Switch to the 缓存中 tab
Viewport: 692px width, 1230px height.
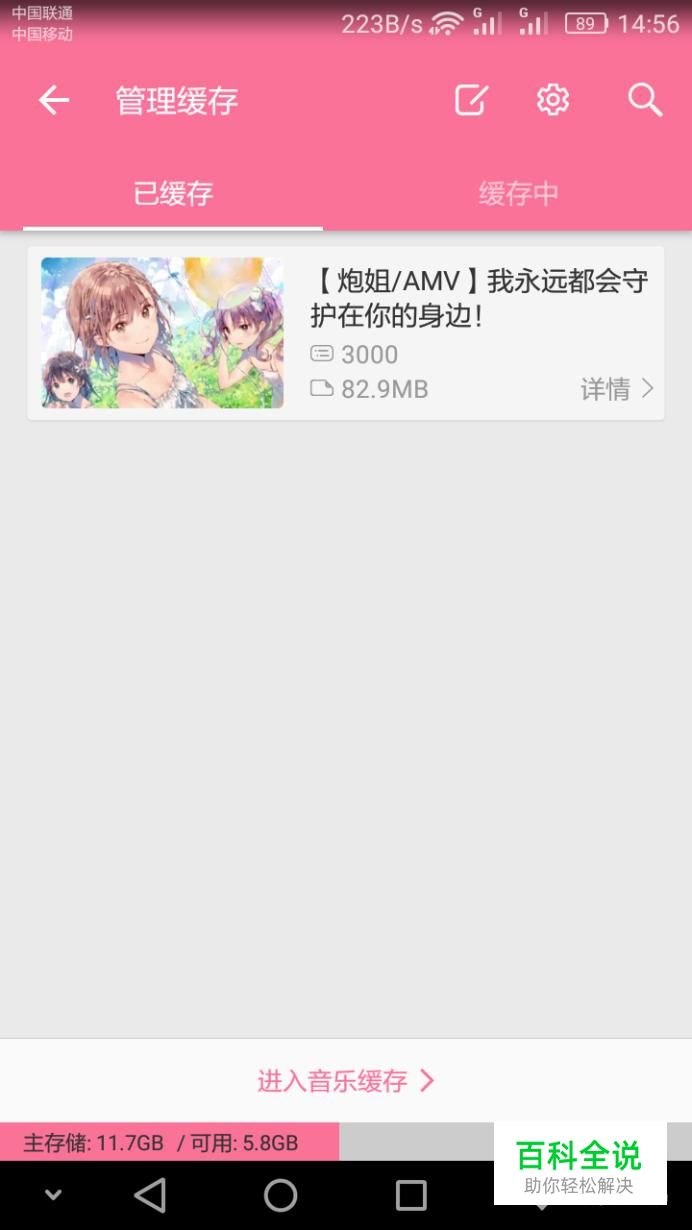518,193
